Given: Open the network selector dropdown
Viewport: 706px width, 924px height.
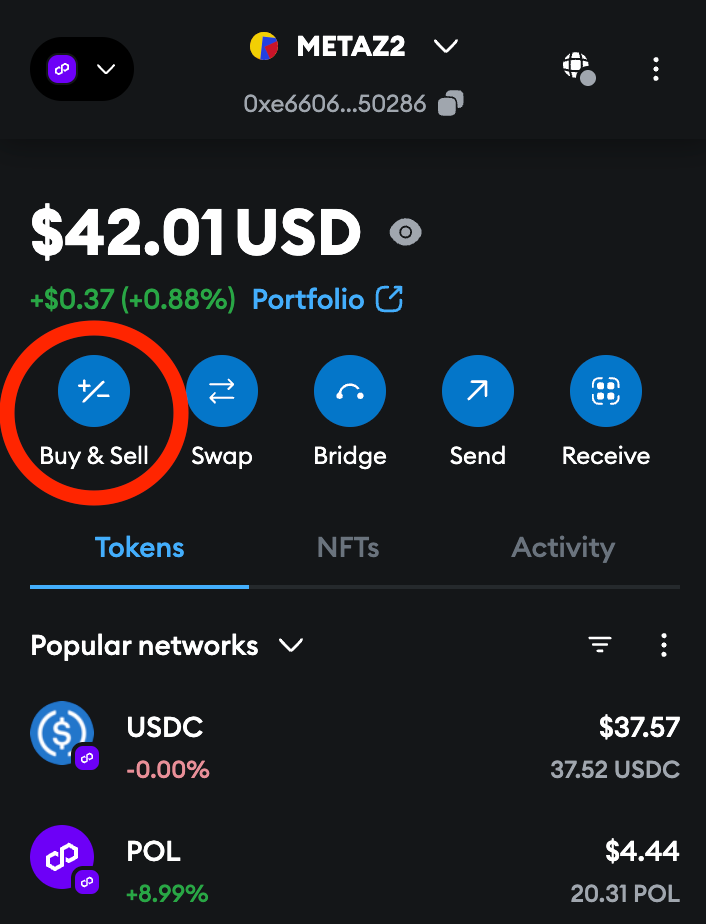Looking at the screenshot, I should tap(82, 69).
